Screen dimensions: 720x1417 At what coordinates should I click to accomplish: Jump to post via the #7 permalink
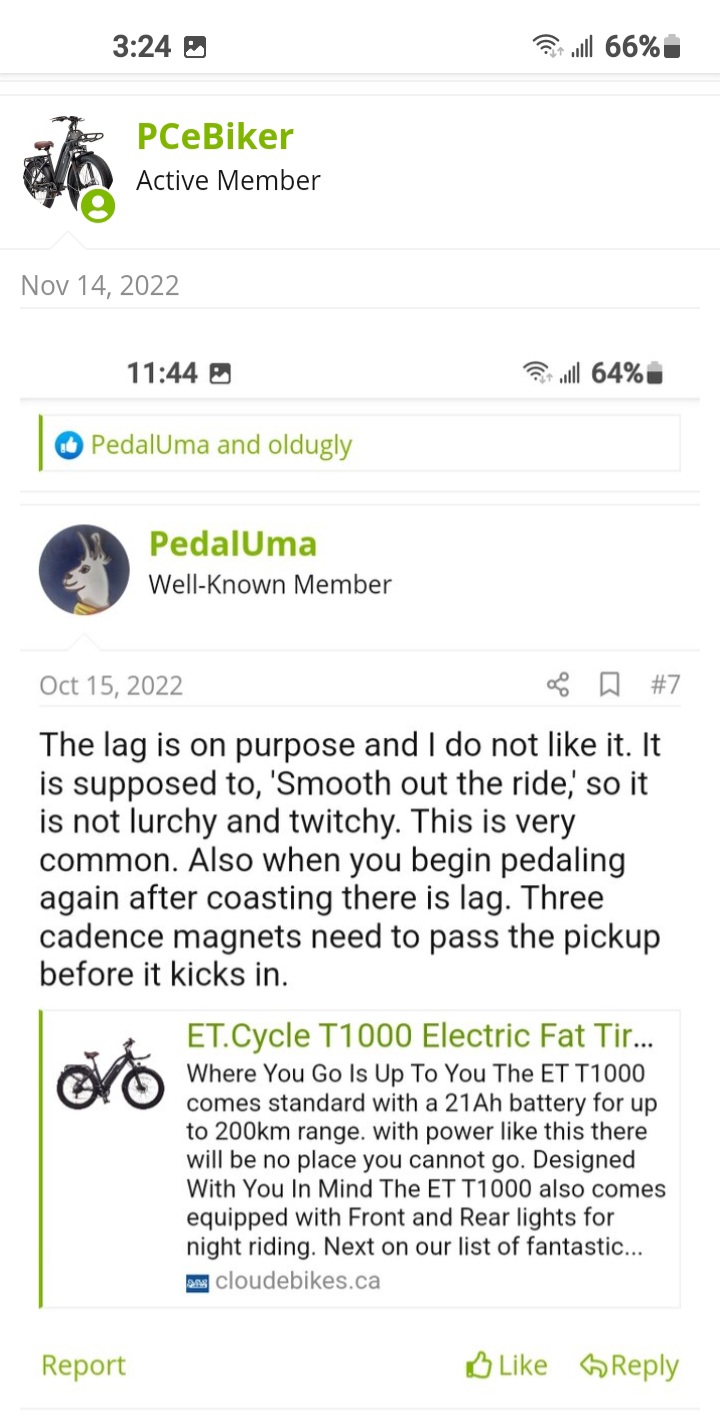pyautogui.click(x=664, y=684)
